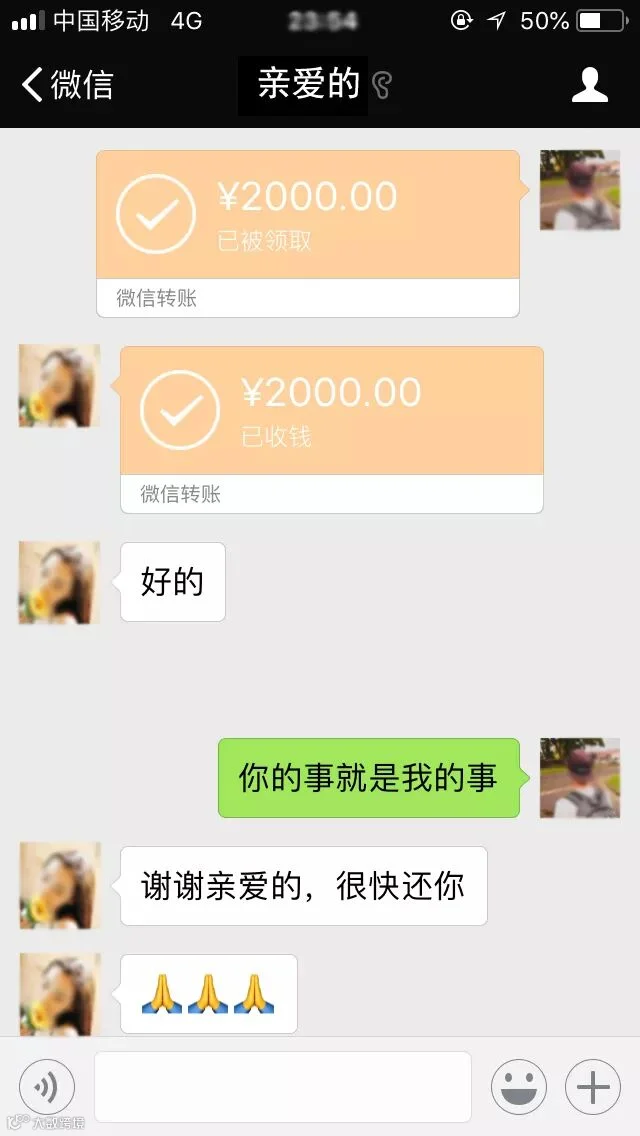Open the plus attachments menu
640x1136 pixels.
(x=593, y=1087)
